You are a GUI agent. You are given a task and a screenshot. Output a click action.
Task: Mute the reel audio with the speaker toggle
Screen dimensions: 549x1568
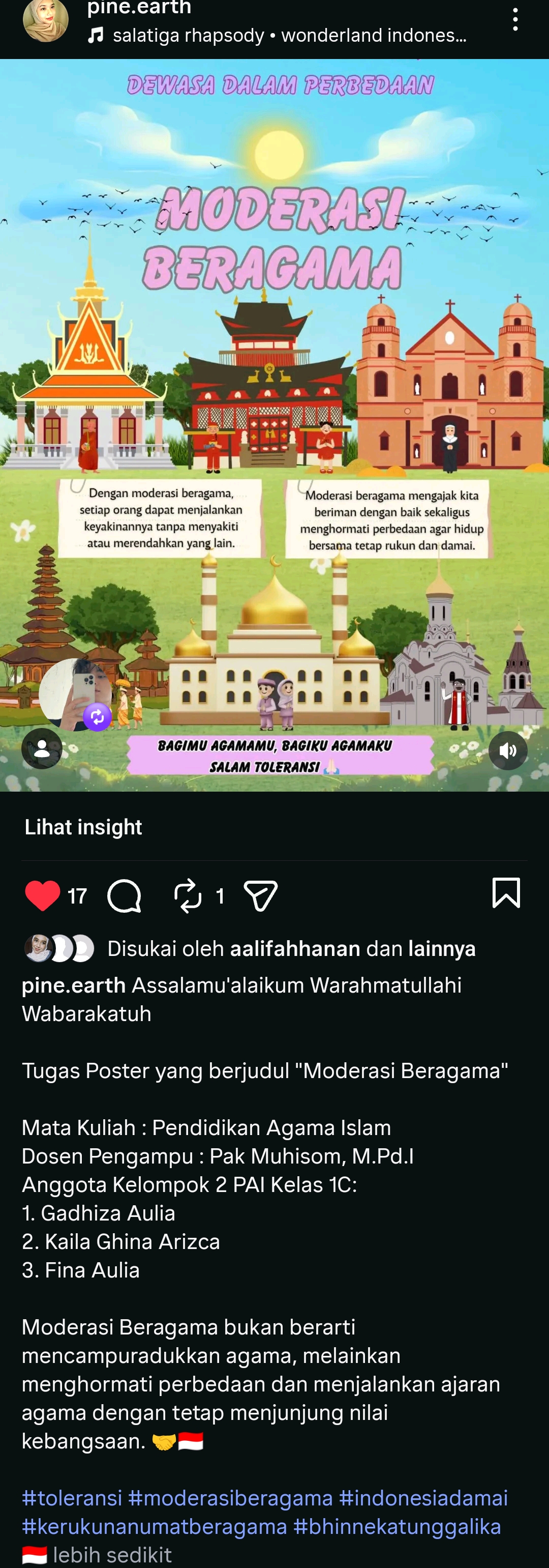pos(508,750)
